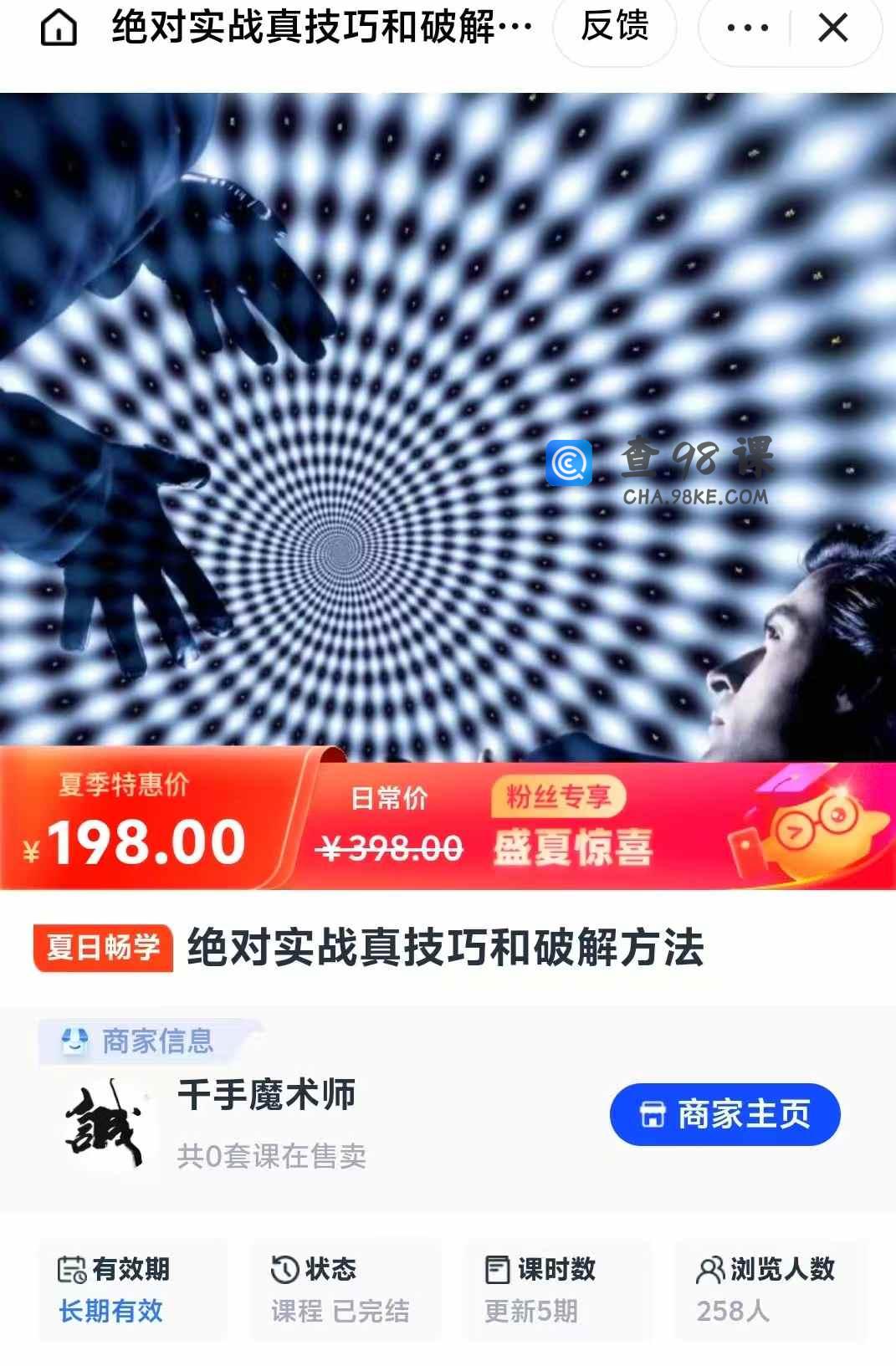Open the three-dot more menu
Viewport: 896px width, 1366px height.
747,28
